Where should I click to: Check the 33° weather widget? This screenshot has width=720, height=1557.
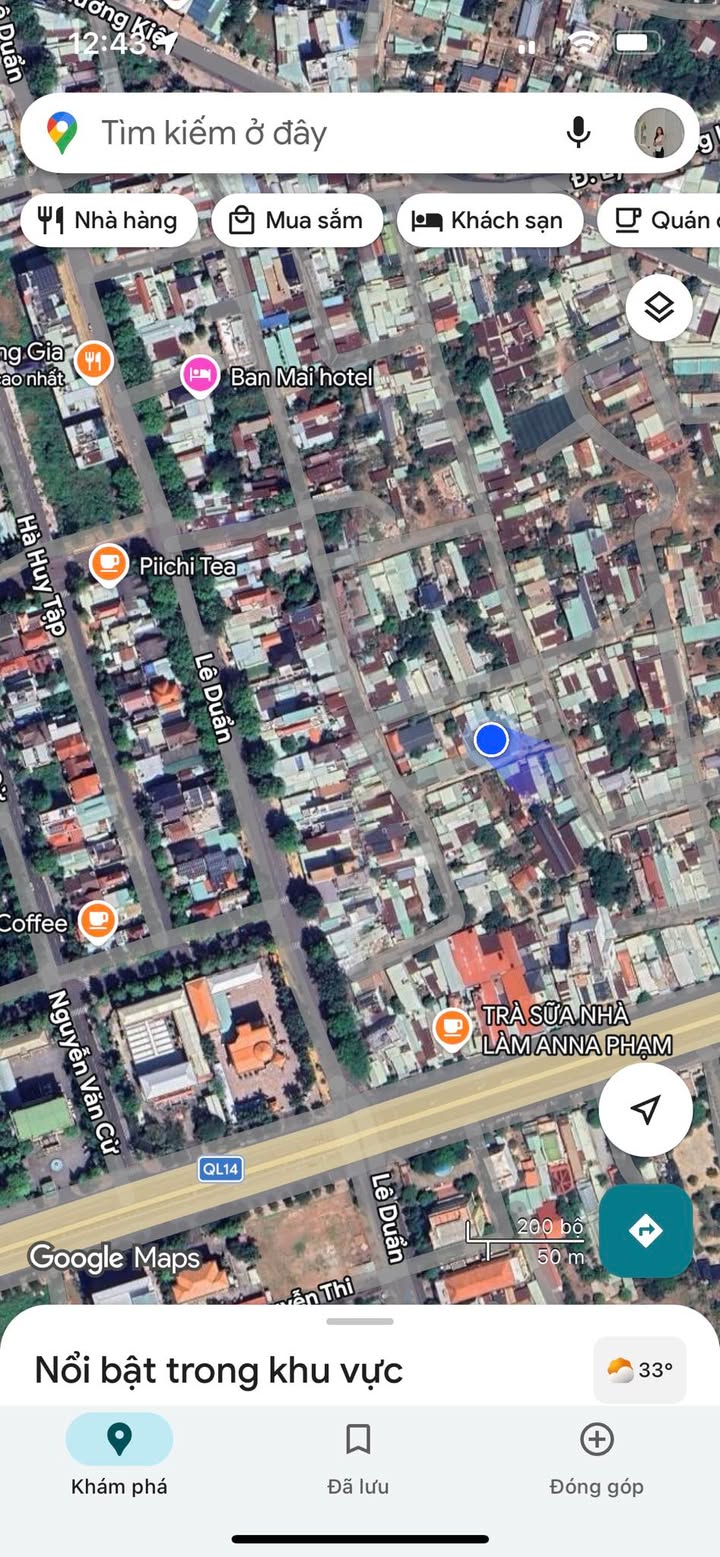(x=640, y=1370)
